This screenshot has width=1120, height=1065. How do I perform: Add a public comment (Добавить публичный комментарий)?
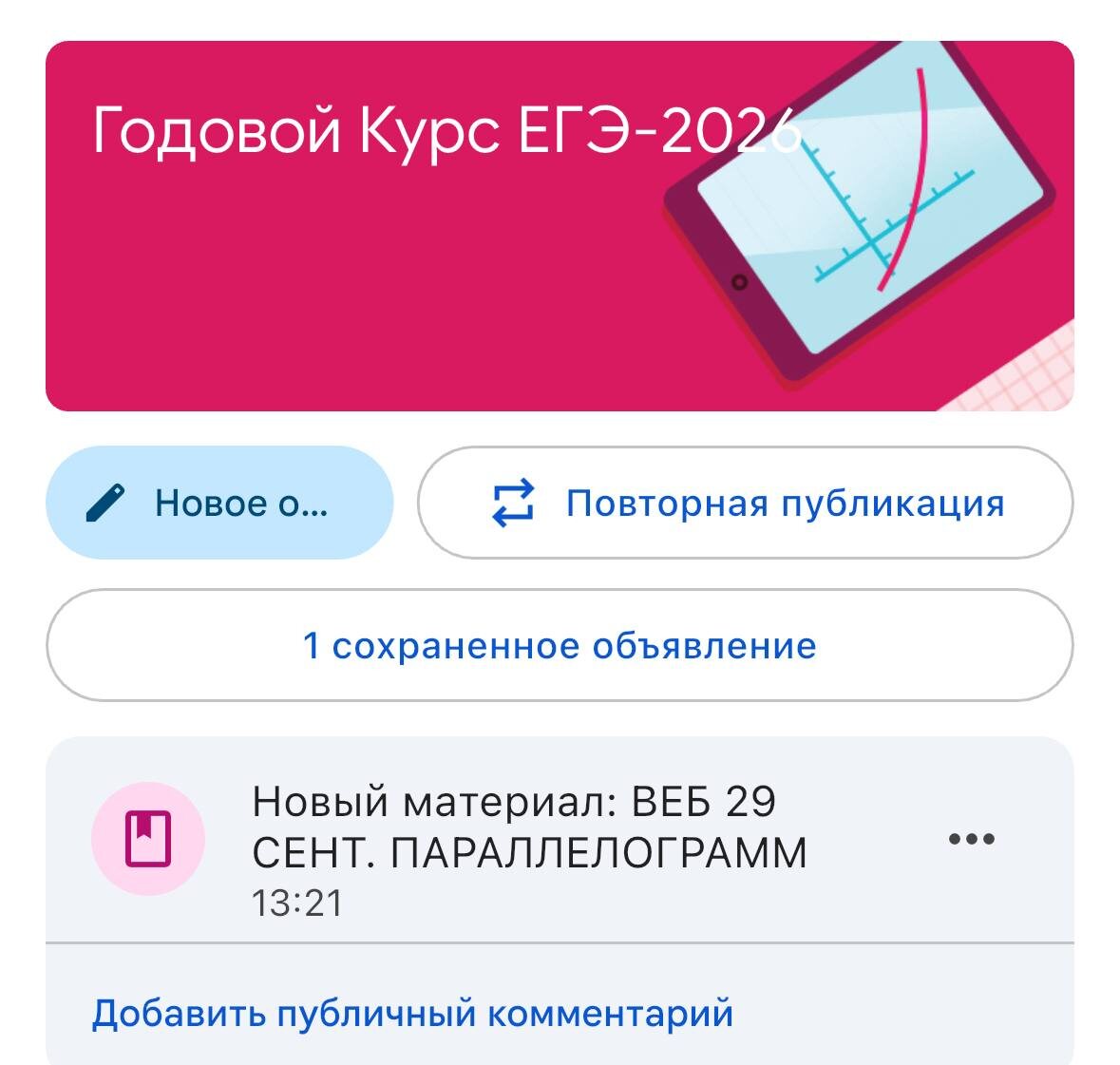tap(412, 1013)
